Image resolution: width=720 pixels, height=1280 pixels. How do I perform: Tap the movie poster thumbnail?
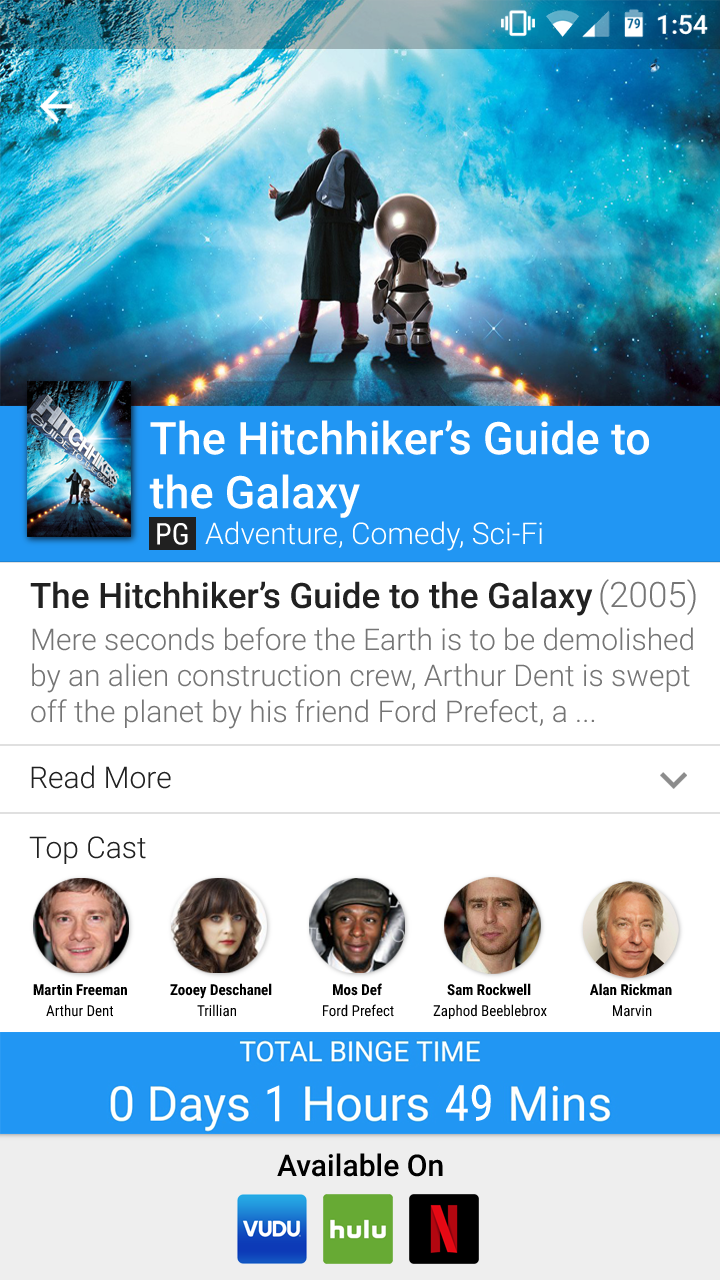(79, 459)
